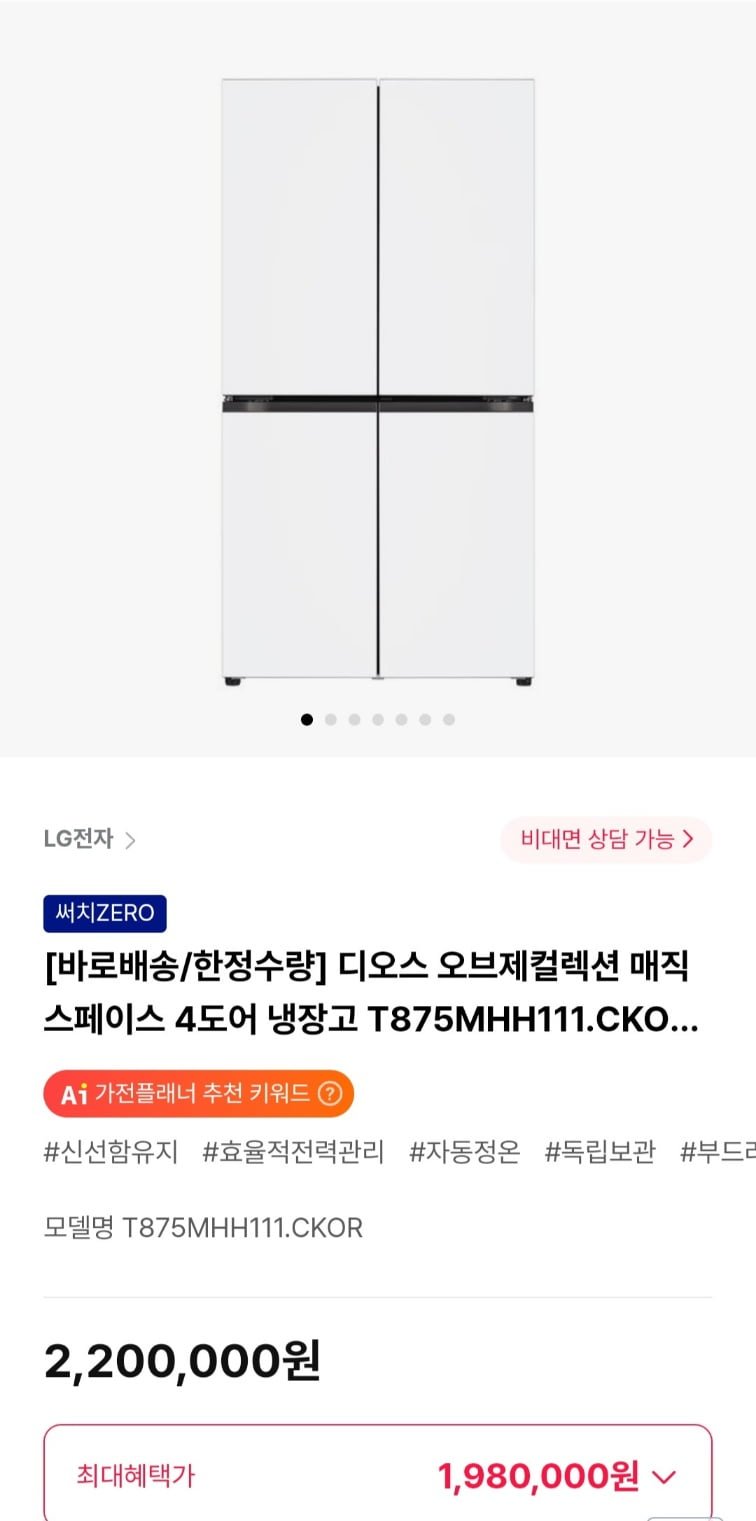756x1521 pixels.
Task: Open the LG전자 brand page
Action: [89, 839]
